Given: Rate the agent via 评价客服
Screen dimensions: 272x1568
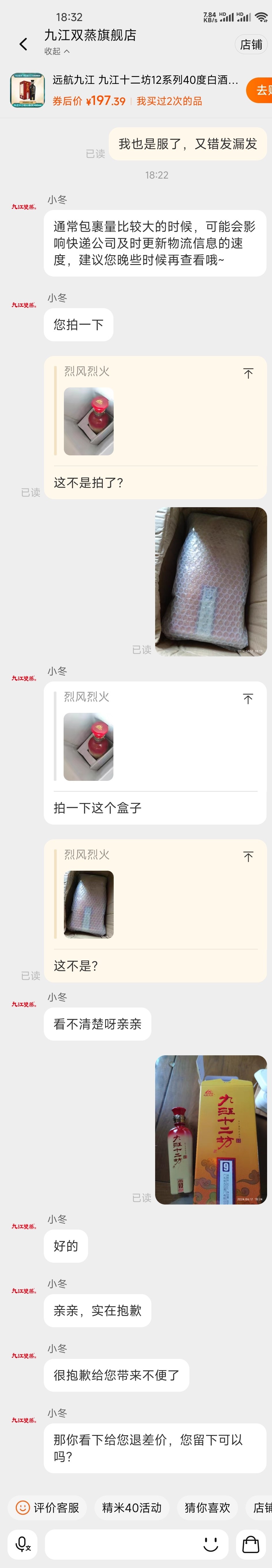Looking at the screenshot, I should (47, 1507).
